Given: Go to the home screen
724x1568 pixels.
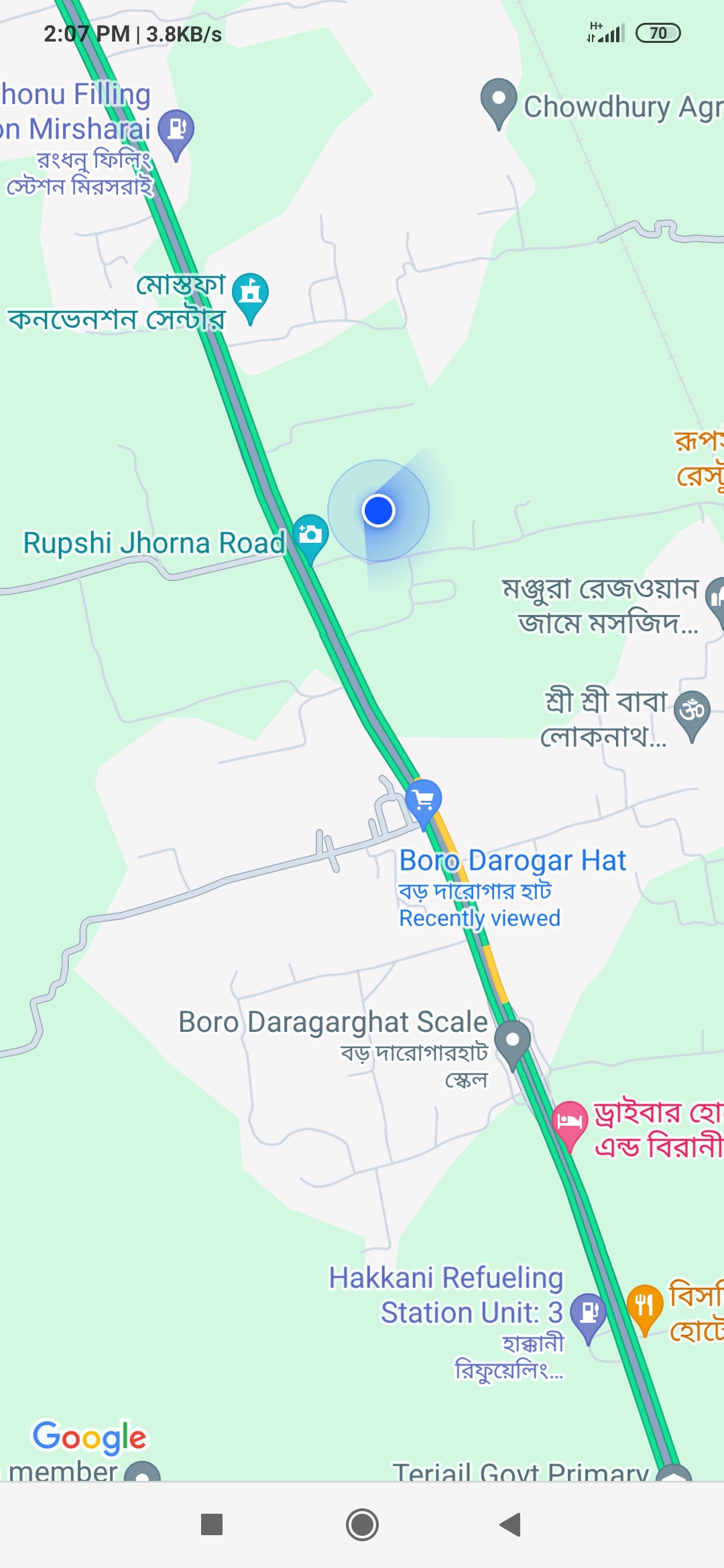Looking at the screenshot, I should click(x=362, y=1524).
